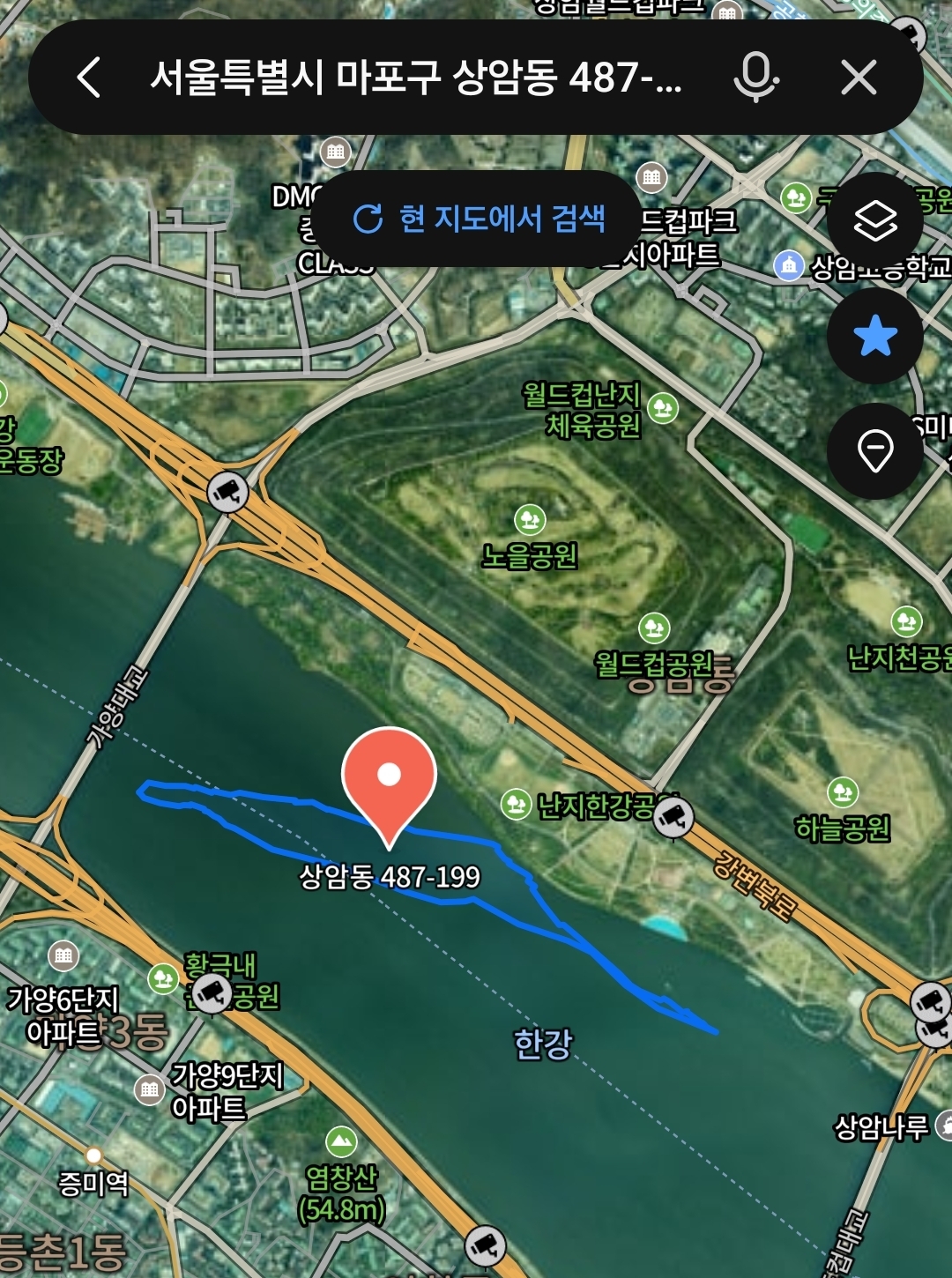Open 난지한강공원 park marker
This screenshot has height=1278, width=952.
pyautogui.click(x=516, y=804)
